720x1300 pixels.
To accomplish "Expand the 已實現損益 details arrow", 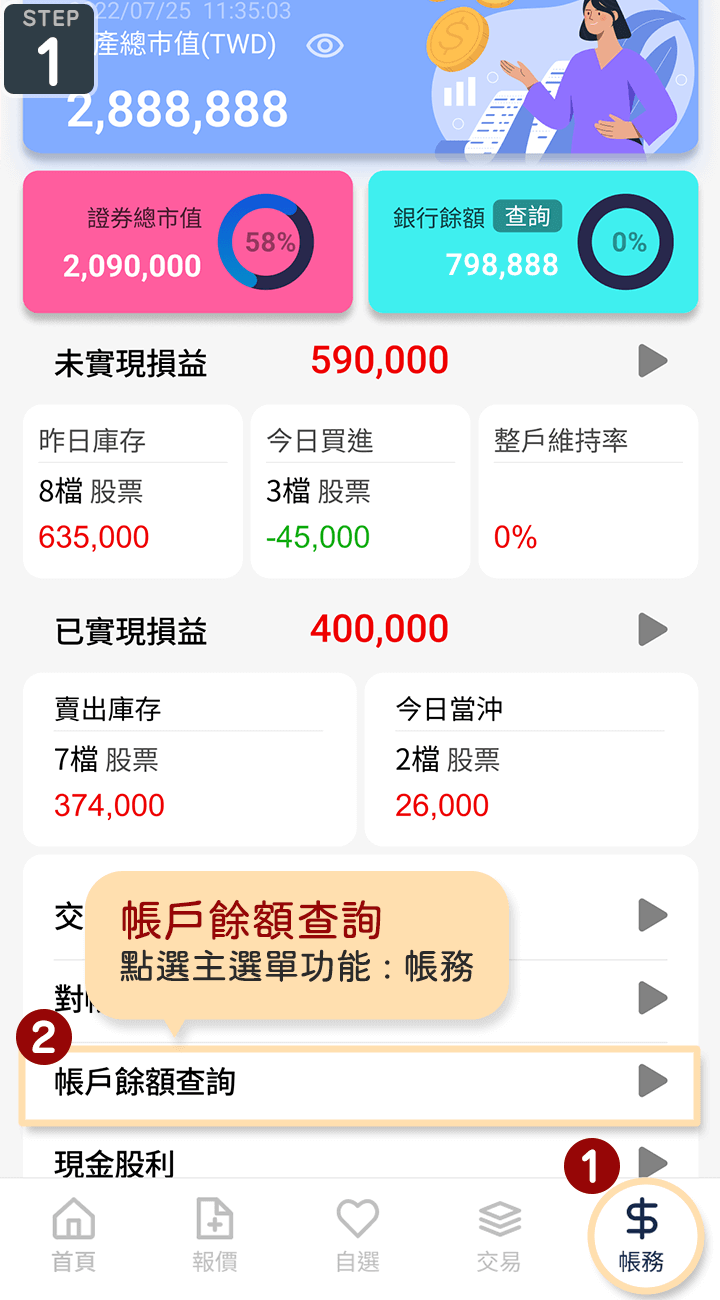I will [x=652, y=630].
